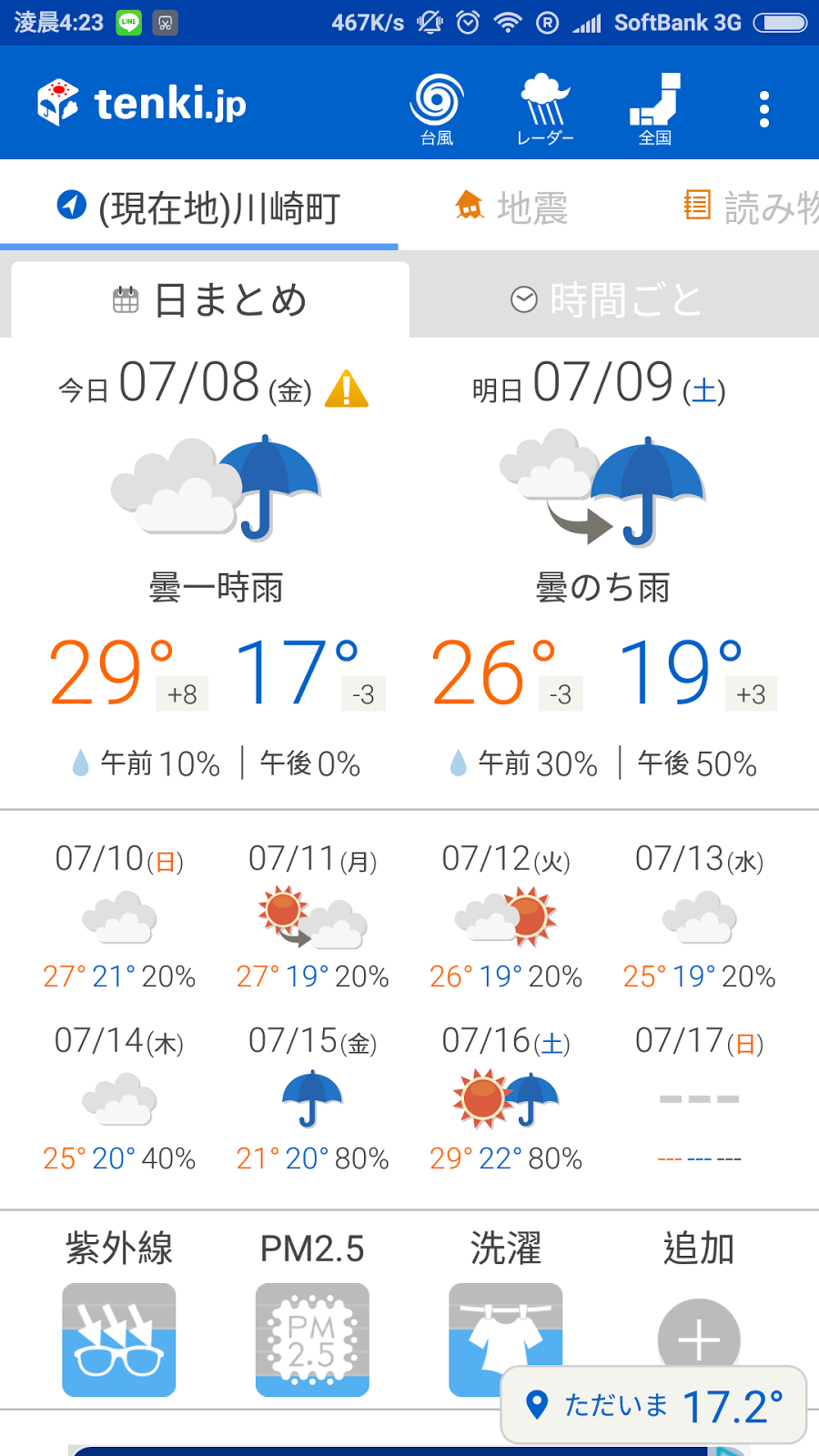This screenshot has width=819, height=1456.
Task: Open the 全国 nationwide weather map
Action: (655, 108)
